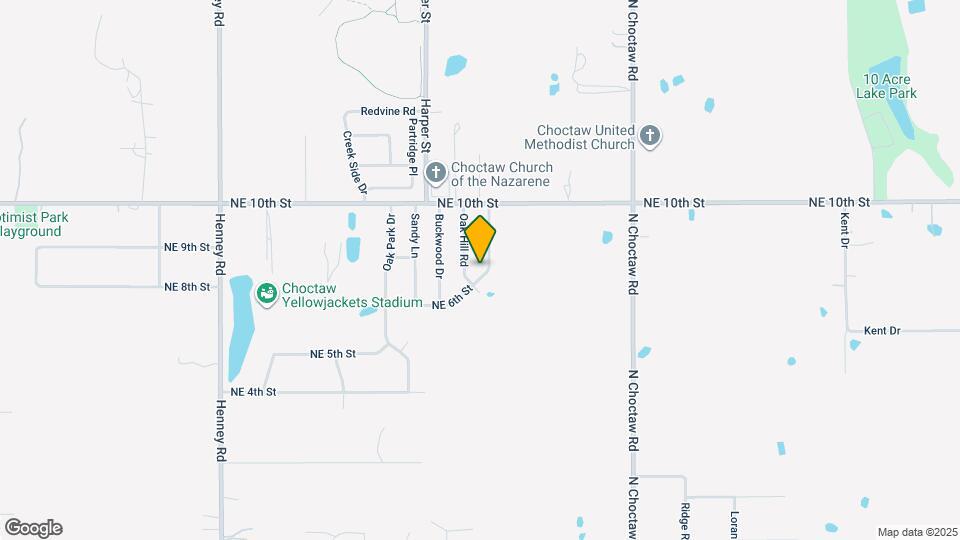Open the Google logo link
960x540 pixels.
click(x=33, y=528)
